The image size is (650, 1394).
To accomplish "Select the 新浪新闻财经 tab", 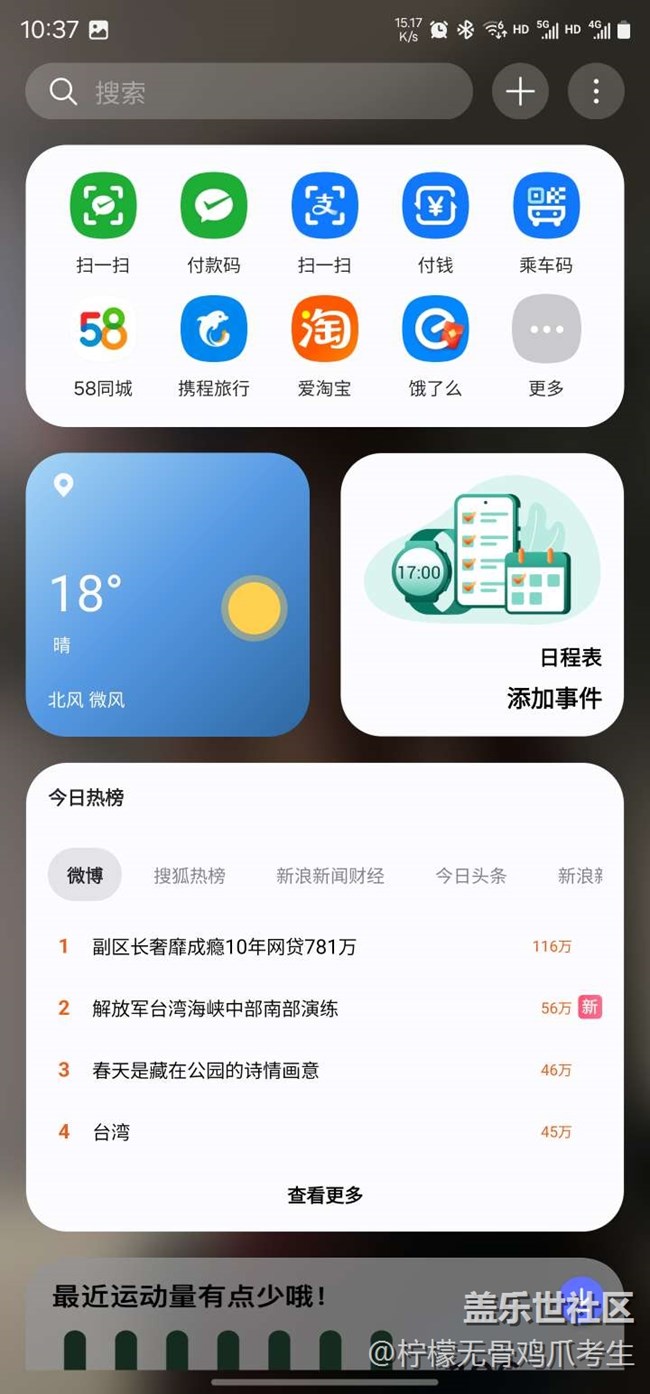I will coord(330,876).
